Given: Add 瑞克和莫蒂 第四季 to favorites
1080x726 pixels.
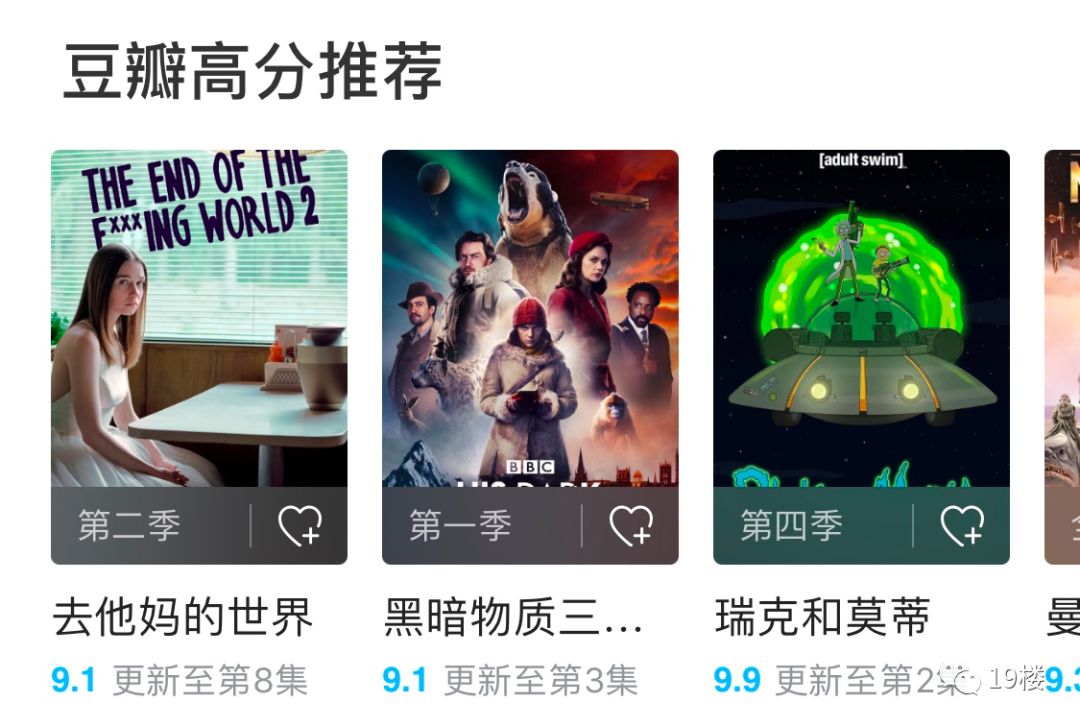Looking at the screenshot, I should (961, 525).
